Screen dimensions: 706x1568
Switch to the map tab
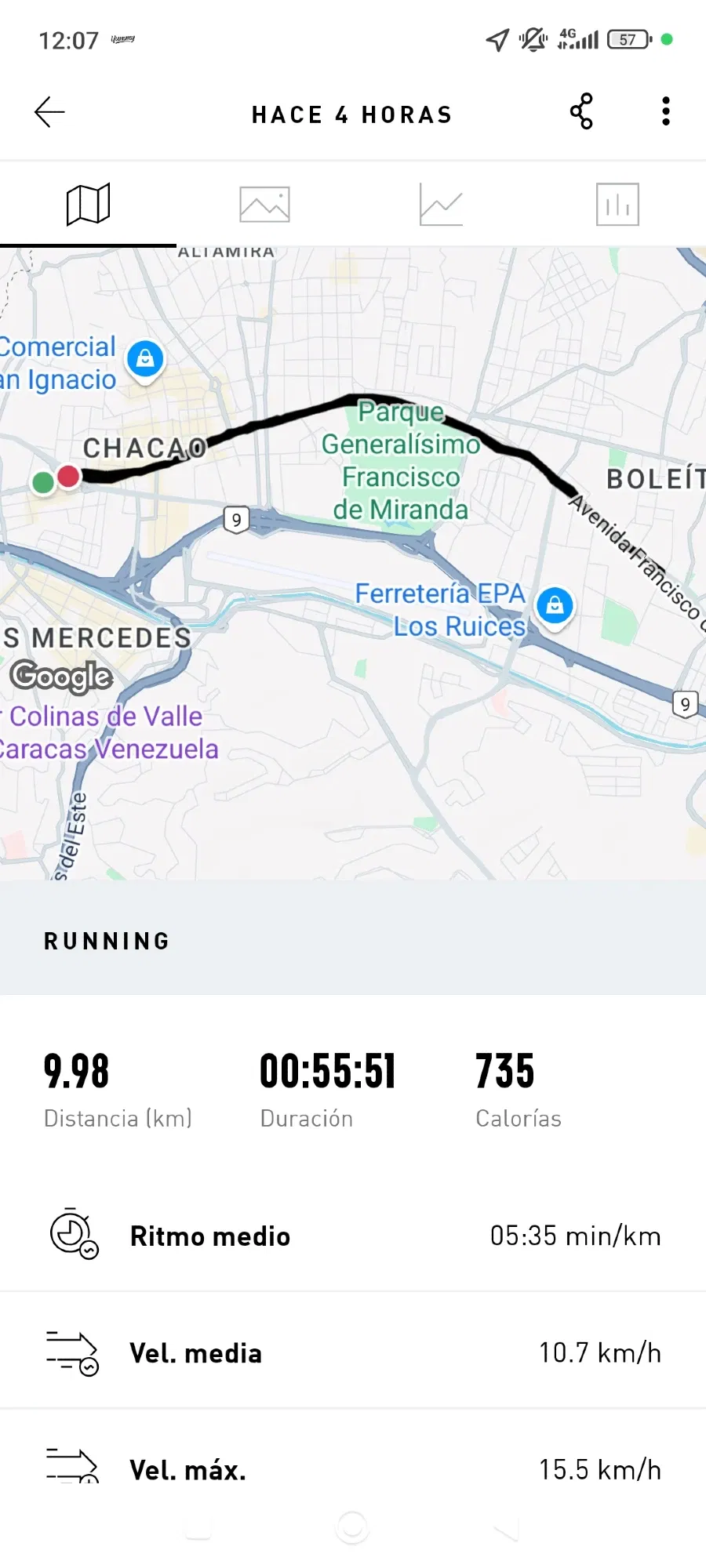[88, 205]
